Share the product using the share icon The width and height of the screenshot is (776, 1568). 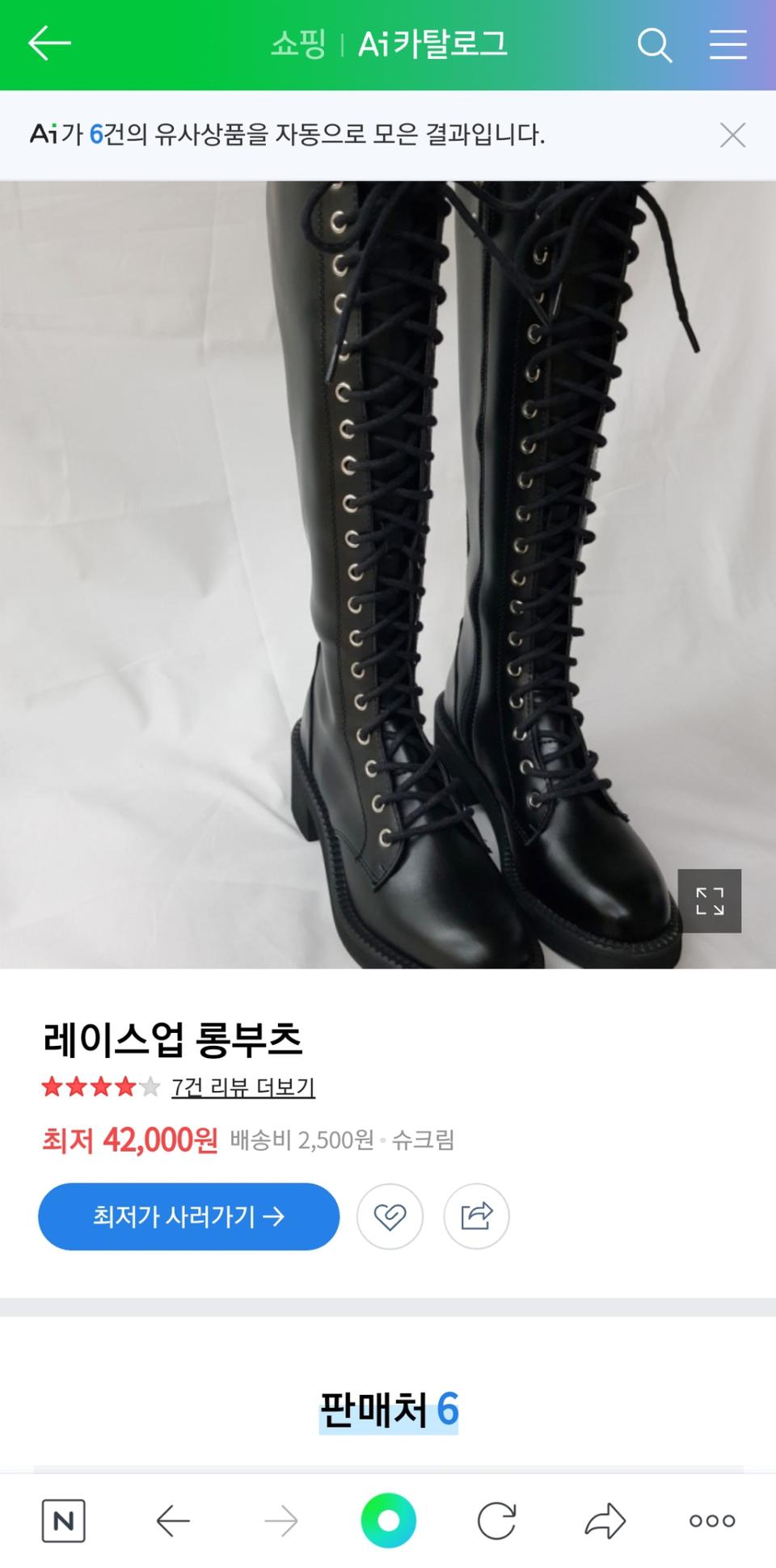pyautogui.click(x=476, y=1216)
